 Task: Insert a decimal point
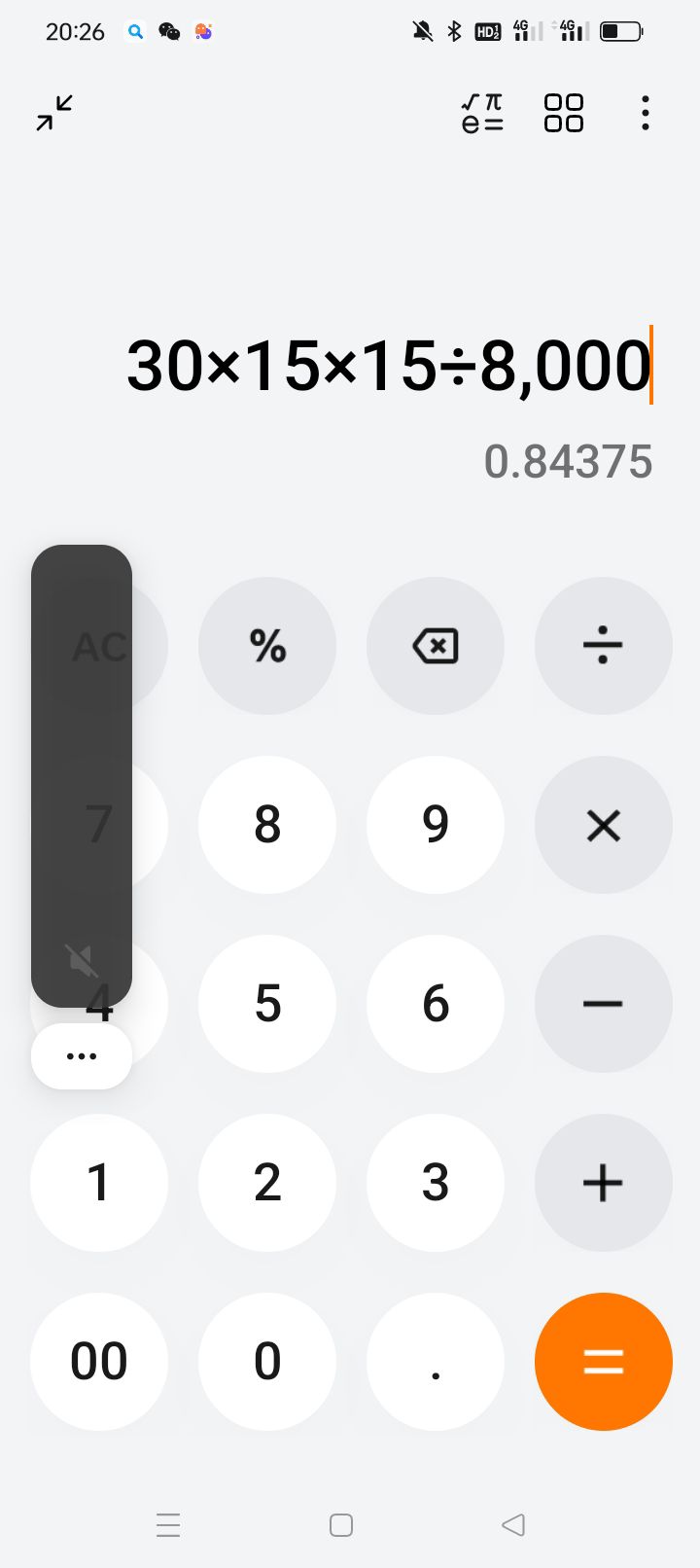[436, 1362]
